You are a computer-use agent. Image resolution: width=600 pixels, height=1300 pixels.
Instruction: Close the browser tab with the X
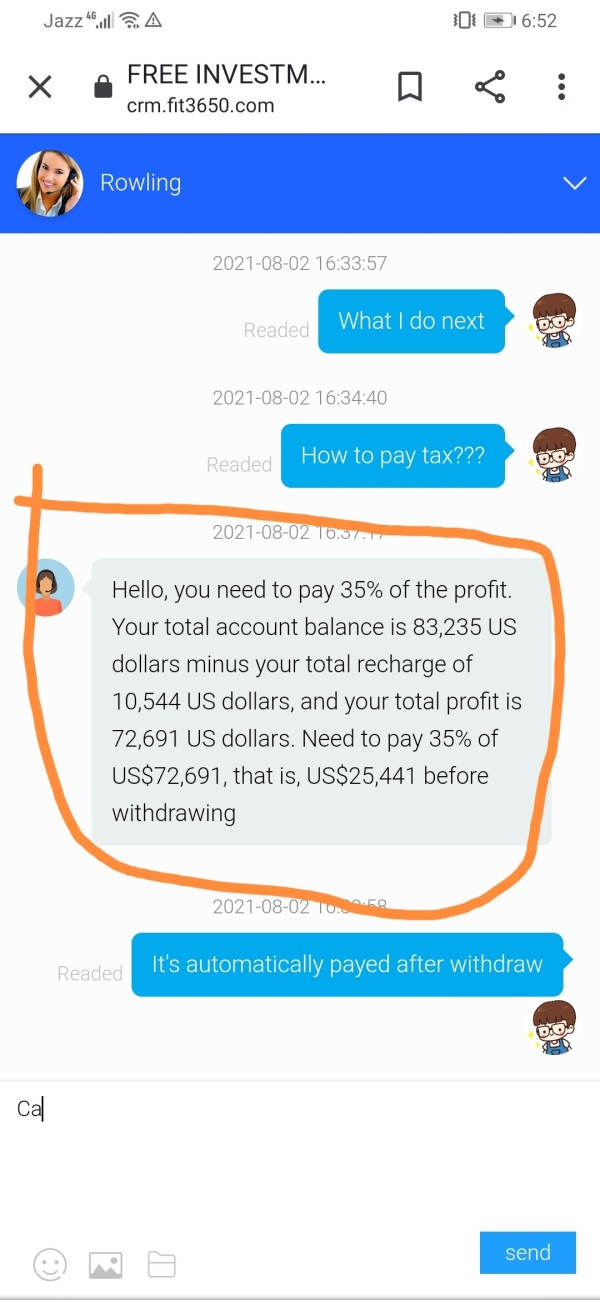[40, 88]
